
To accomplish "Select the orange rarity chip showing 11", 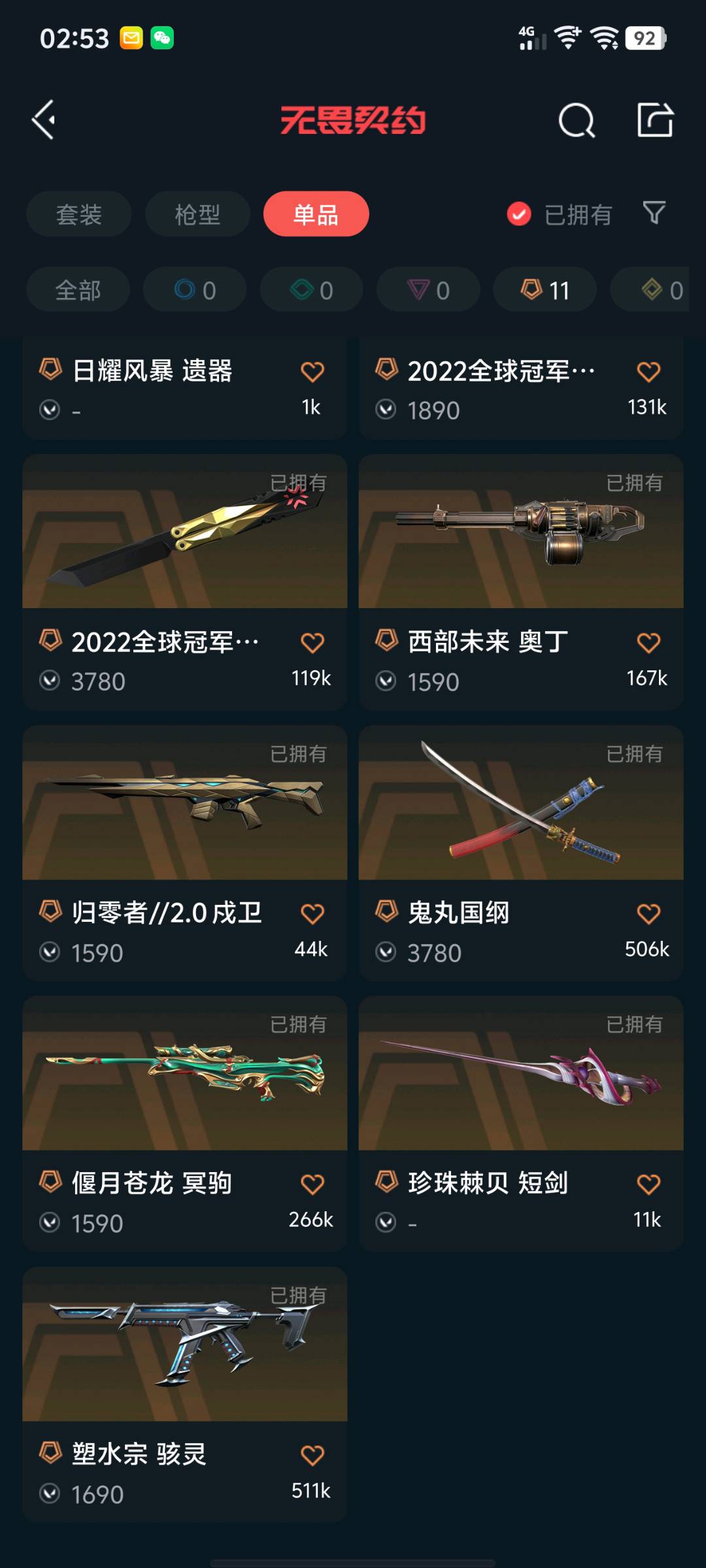I will click(545, 289).
